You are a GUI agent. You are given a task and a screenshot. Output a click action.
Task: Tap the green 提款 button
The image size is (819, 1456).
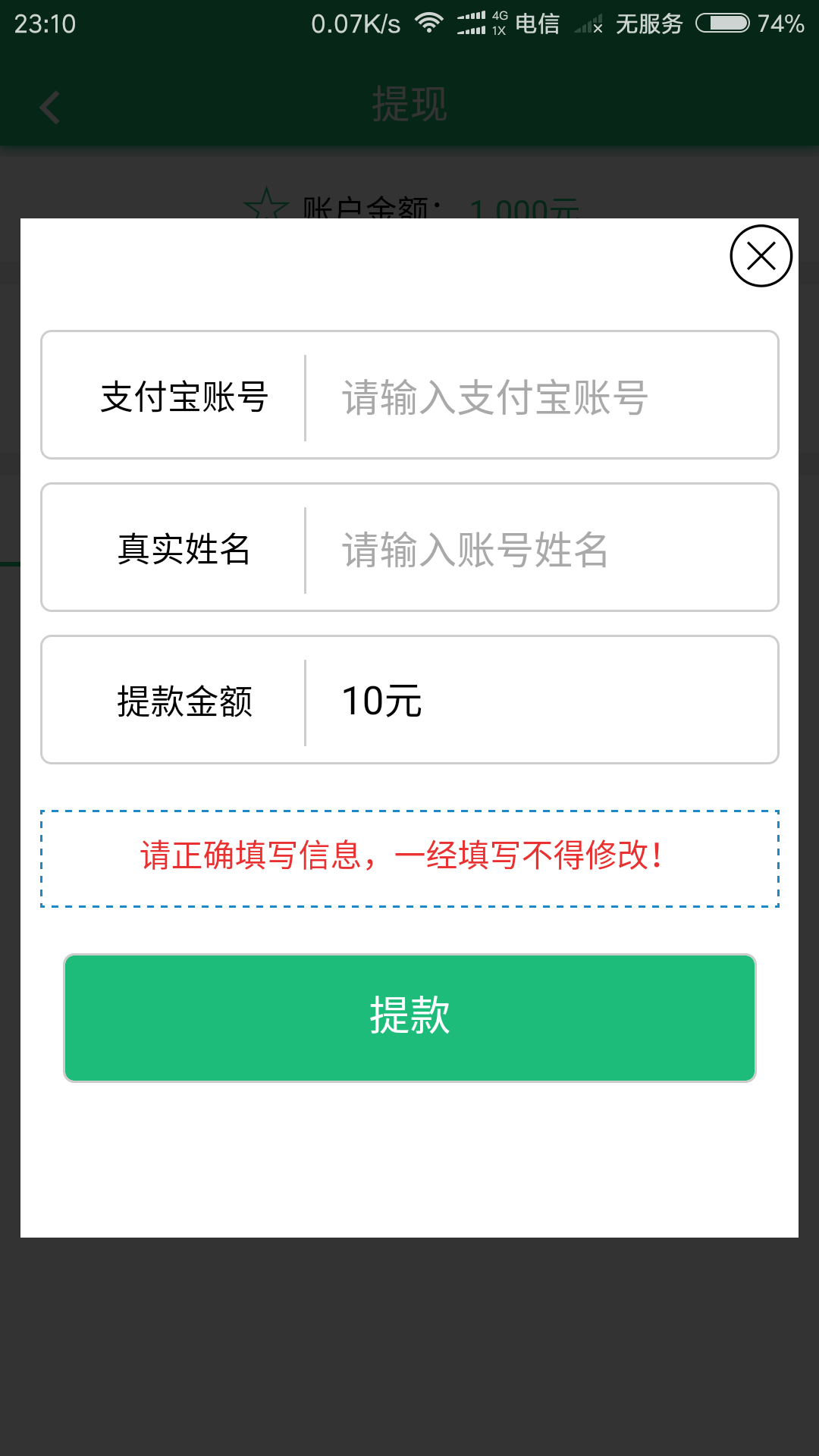click(x=409, y=1018)
